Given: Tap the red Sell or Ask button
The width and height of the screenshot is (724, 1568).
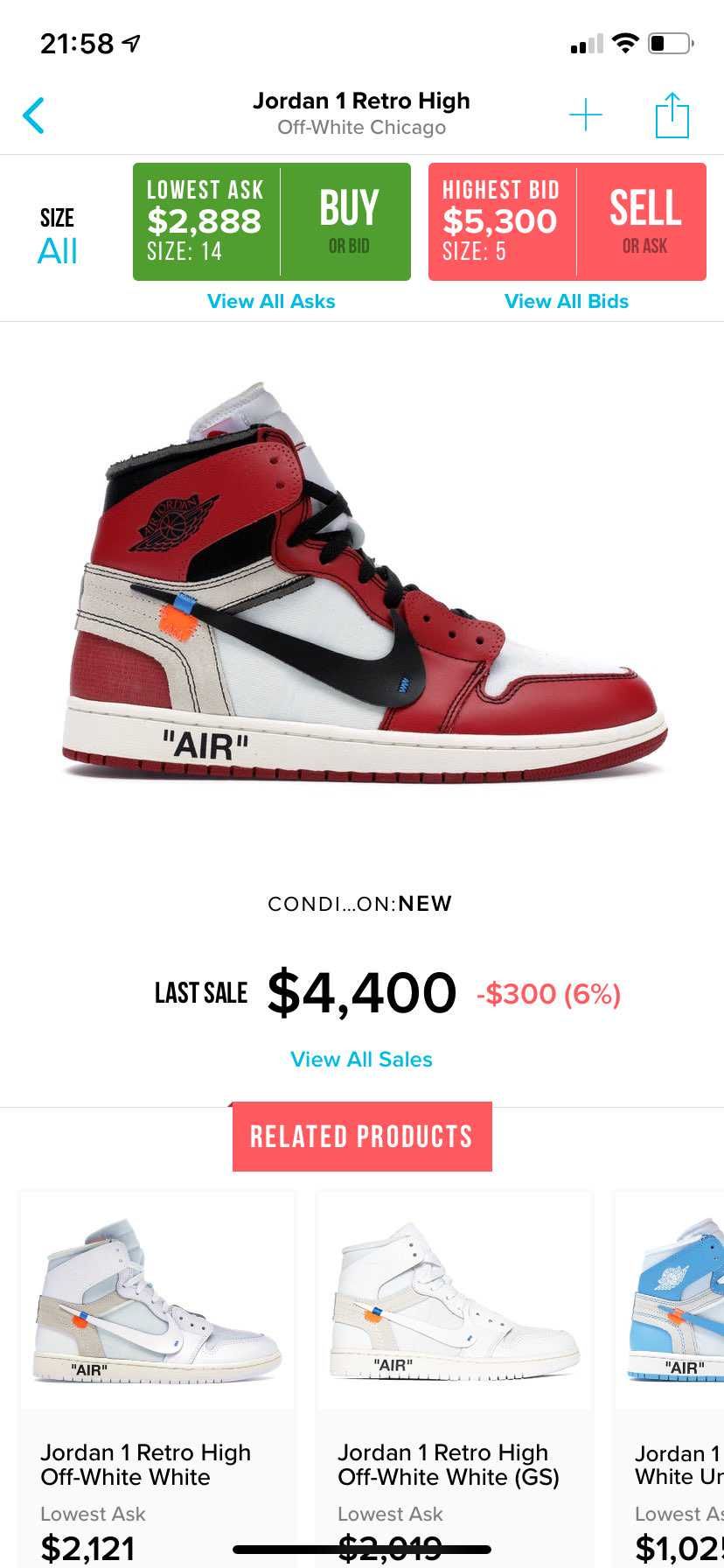Looking at the screenshot, I should pyautogui.click(x=567, y=221).
